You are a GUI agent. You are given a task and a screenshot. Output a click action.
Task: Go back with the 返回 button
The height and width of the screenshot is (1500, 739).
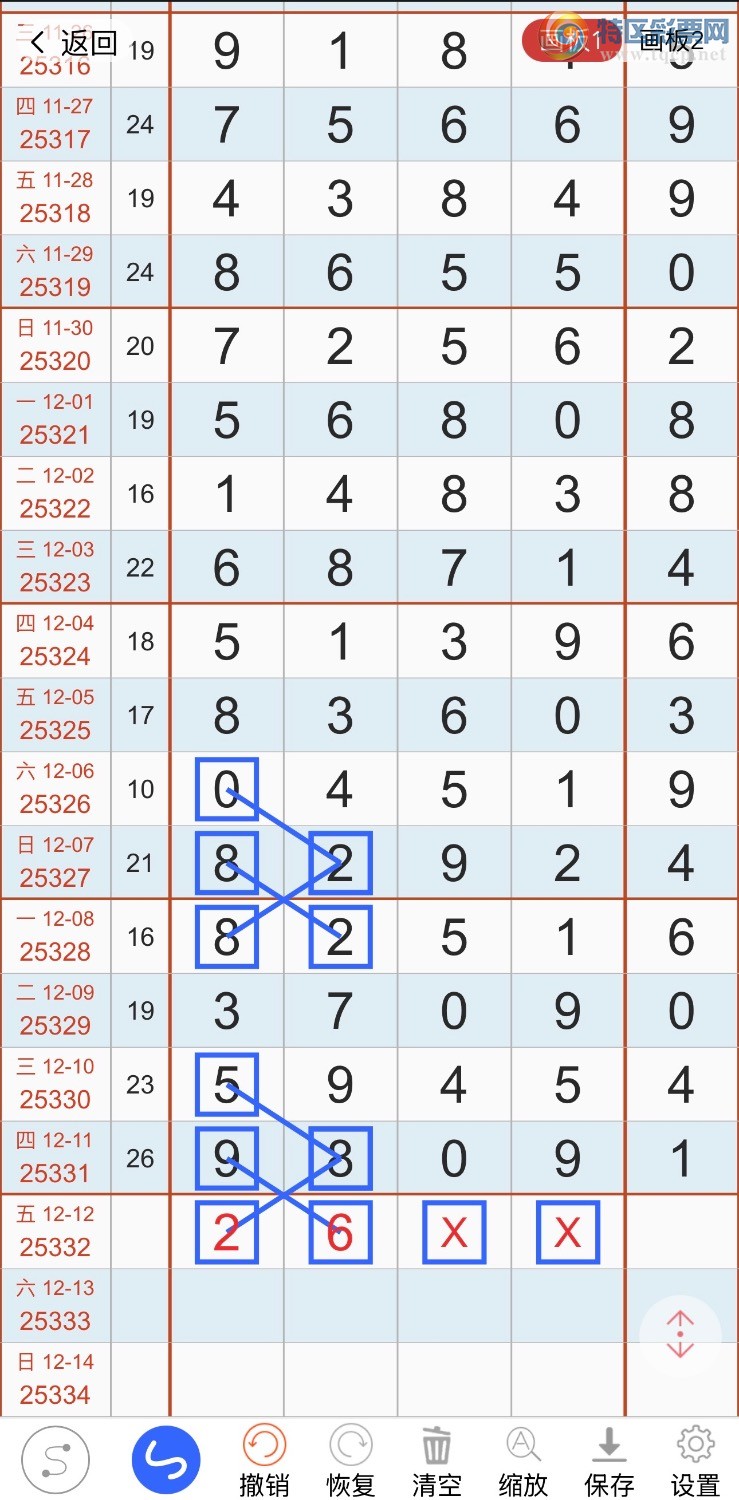coord(73,42)
